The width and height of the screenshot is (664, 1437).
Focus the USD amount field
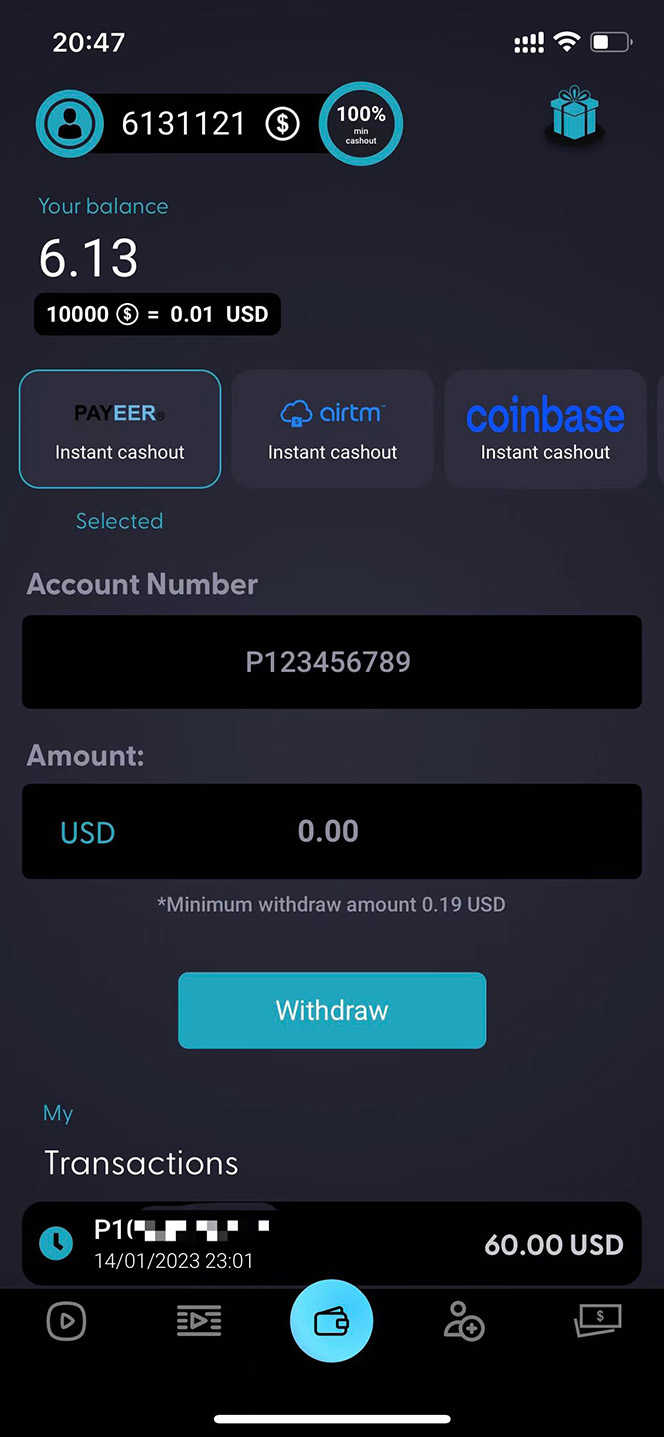pos(331,831)
